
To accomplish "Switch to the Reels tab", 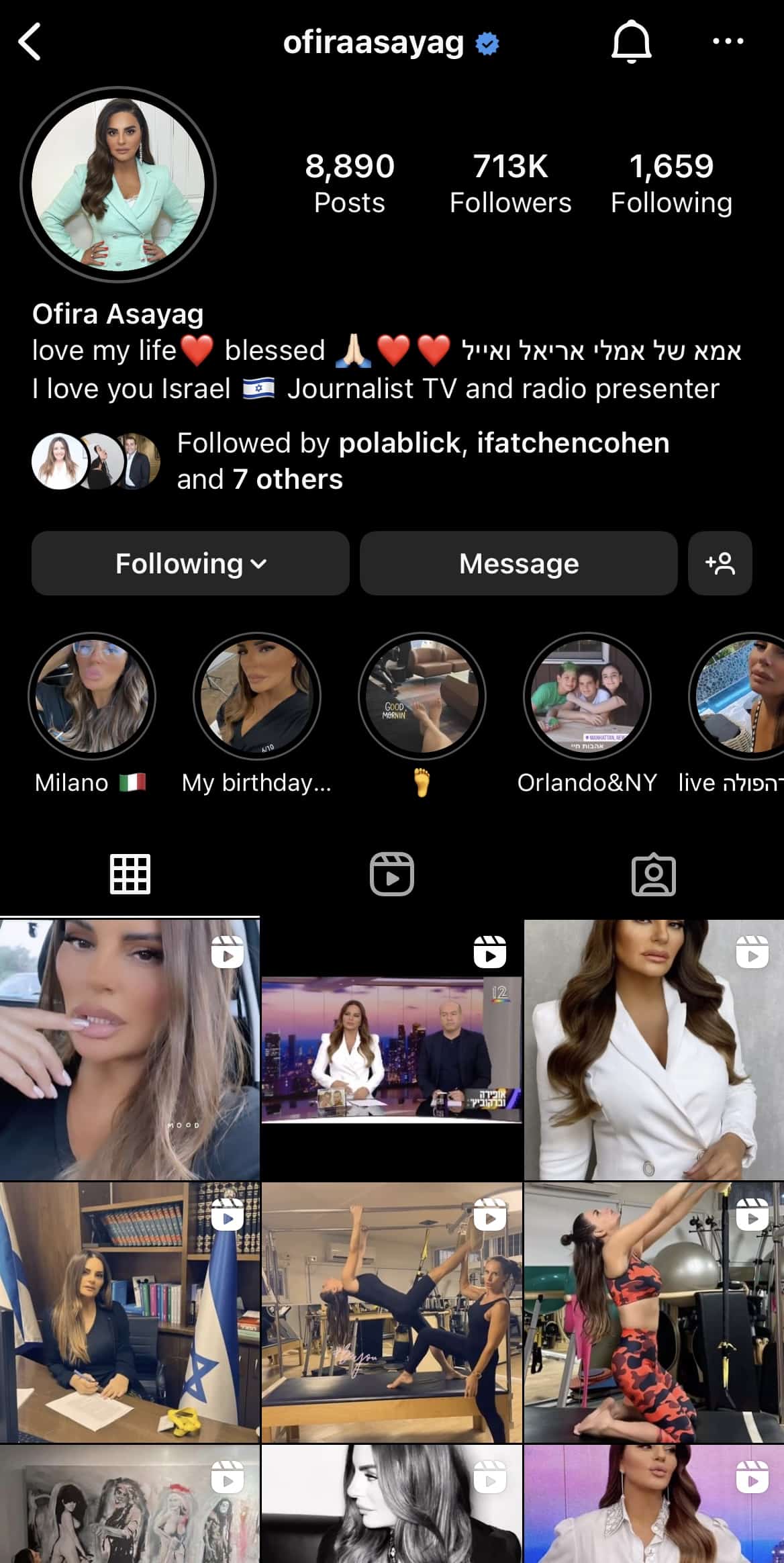I will click(391, 874).
